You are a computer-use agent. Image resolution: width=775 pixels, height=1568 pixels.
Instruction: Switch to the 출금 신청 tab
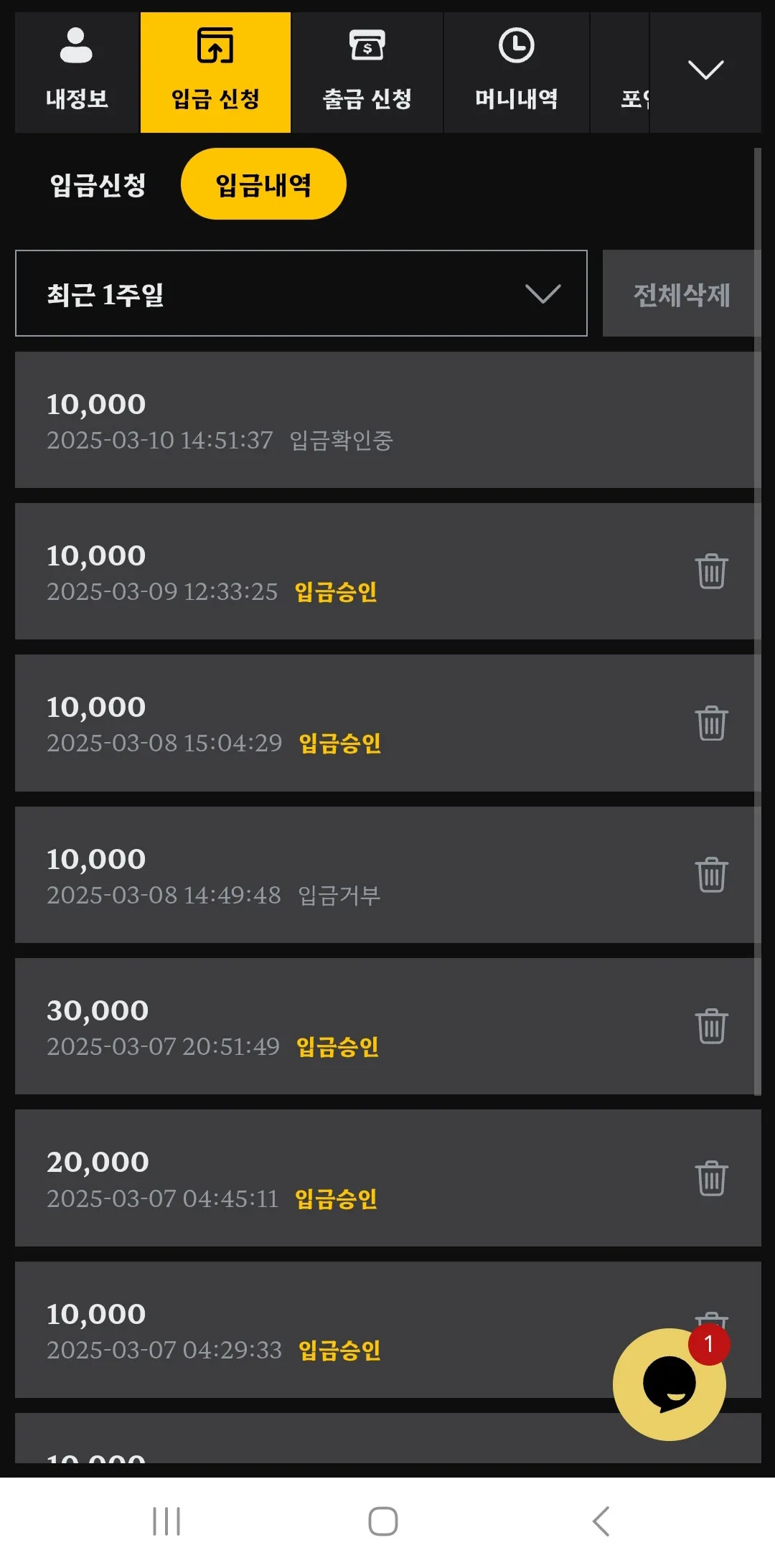point(367,72)
